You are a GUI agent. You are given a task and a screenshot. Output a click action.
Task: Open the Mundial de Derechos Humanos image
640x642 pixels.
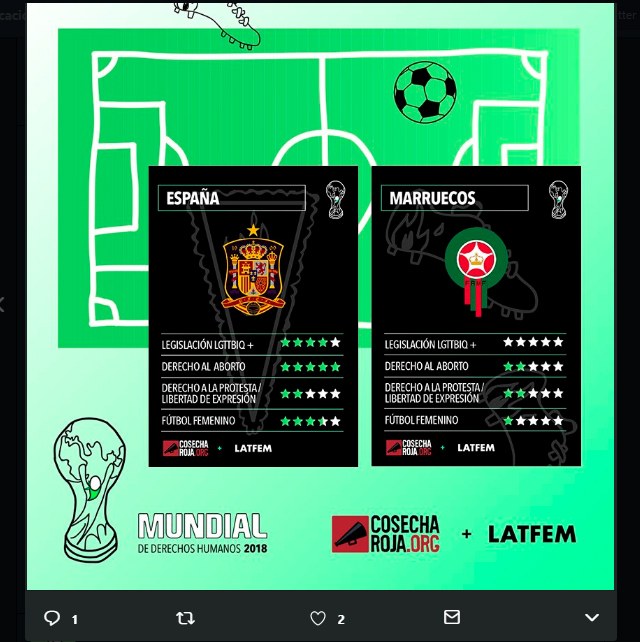click(x=320, y=300)
